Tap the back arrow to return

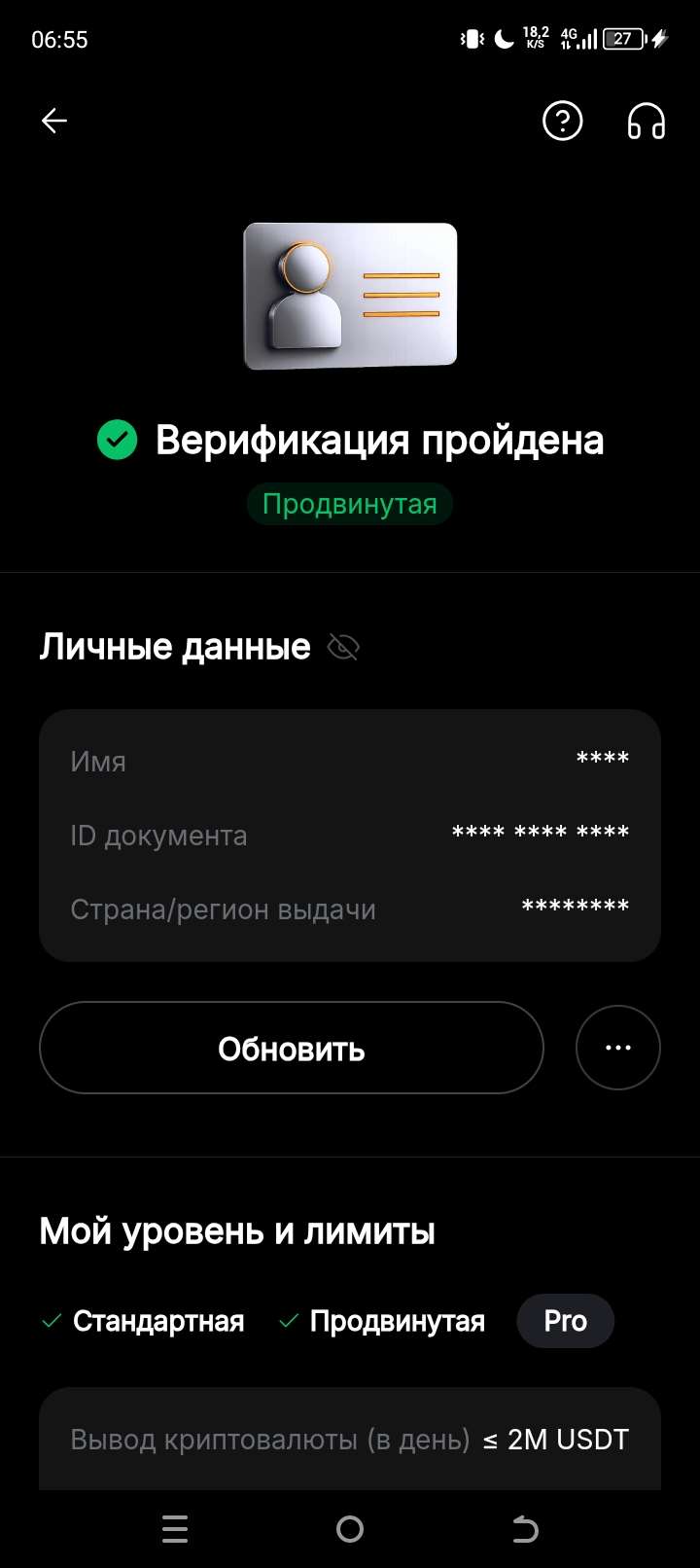pyautogui.click(x=53, y=120)
